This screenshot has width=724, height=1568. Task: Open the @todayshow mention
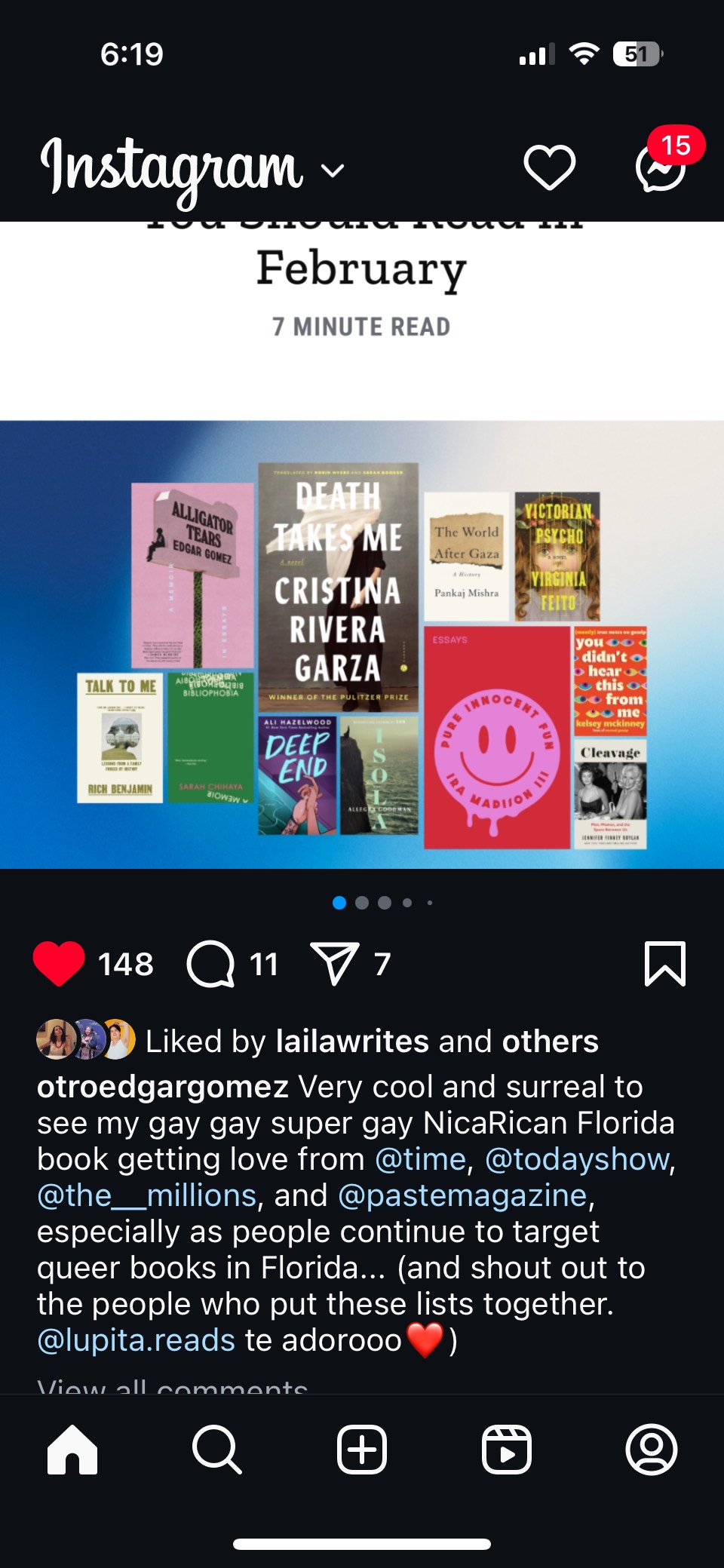click(577, 1159)
